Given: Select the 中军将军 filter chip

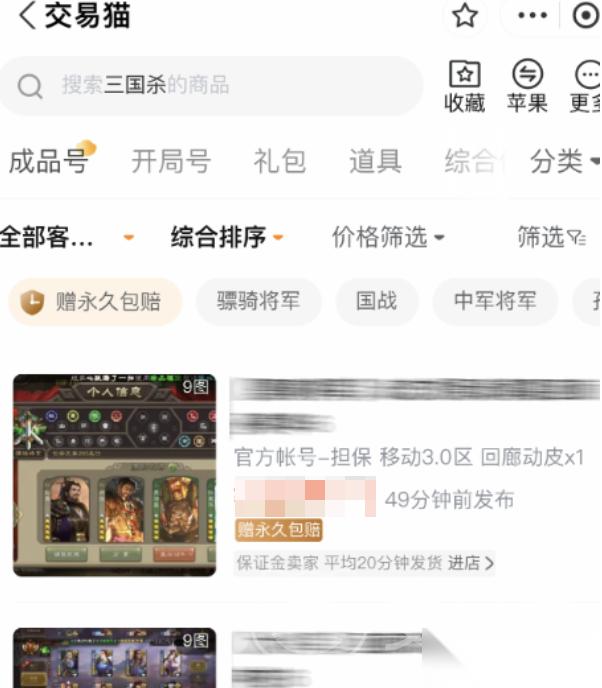Looking at the screenshot, I should click(x=494, y=301).
